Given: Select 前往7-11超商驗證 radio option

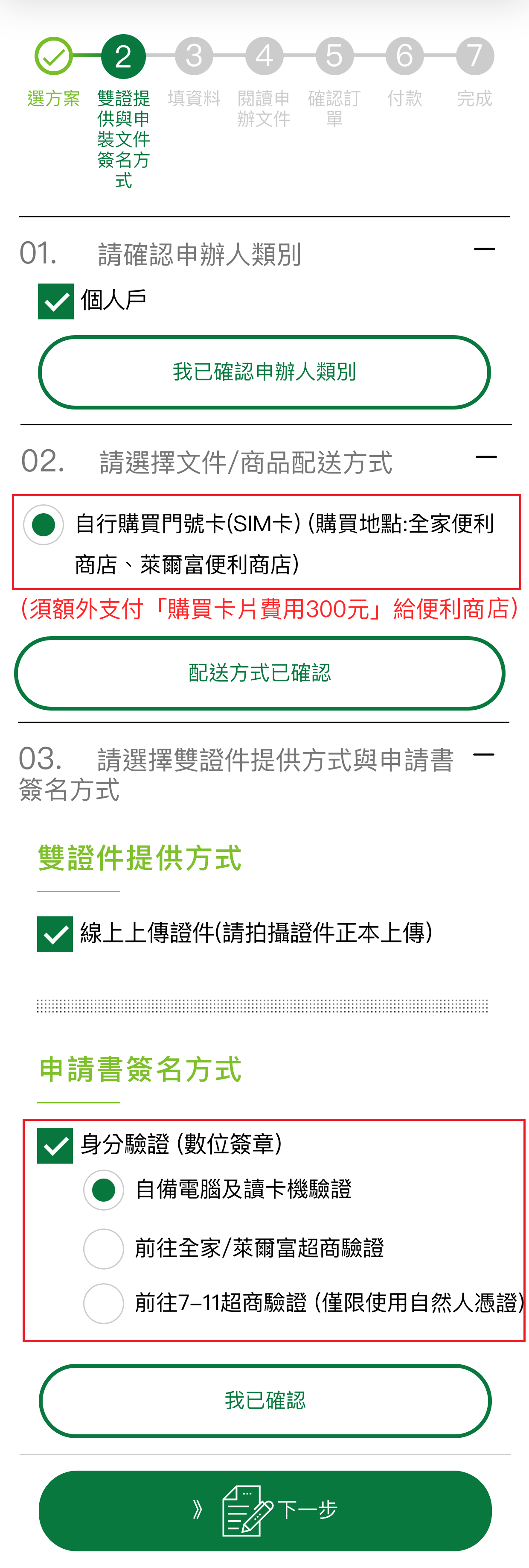Looking at the screenshot, I should [x=103, y=1305].
